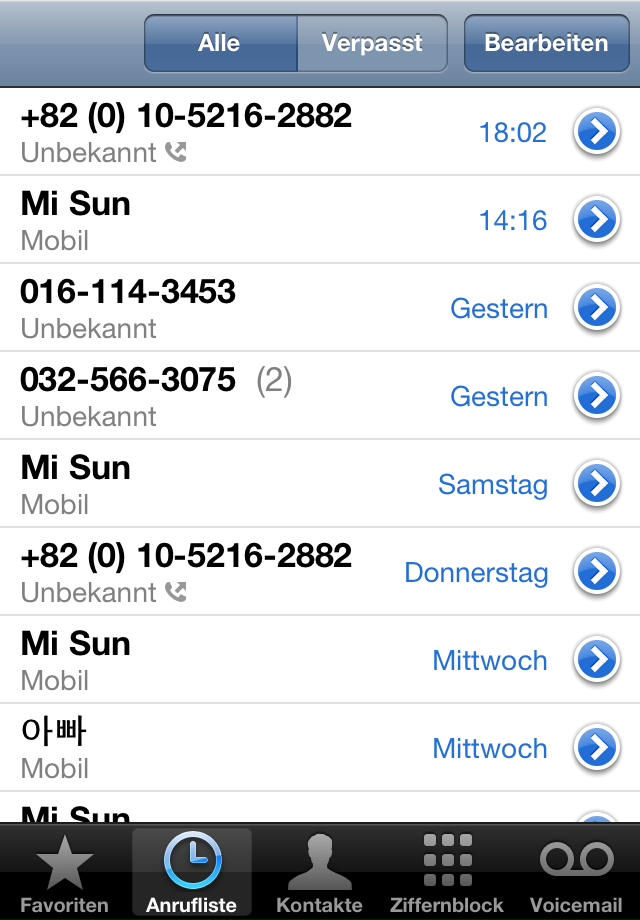Viewport: 640px width, 920px height.
Task: Select the Alle segment
Action: tap(220, 44)
